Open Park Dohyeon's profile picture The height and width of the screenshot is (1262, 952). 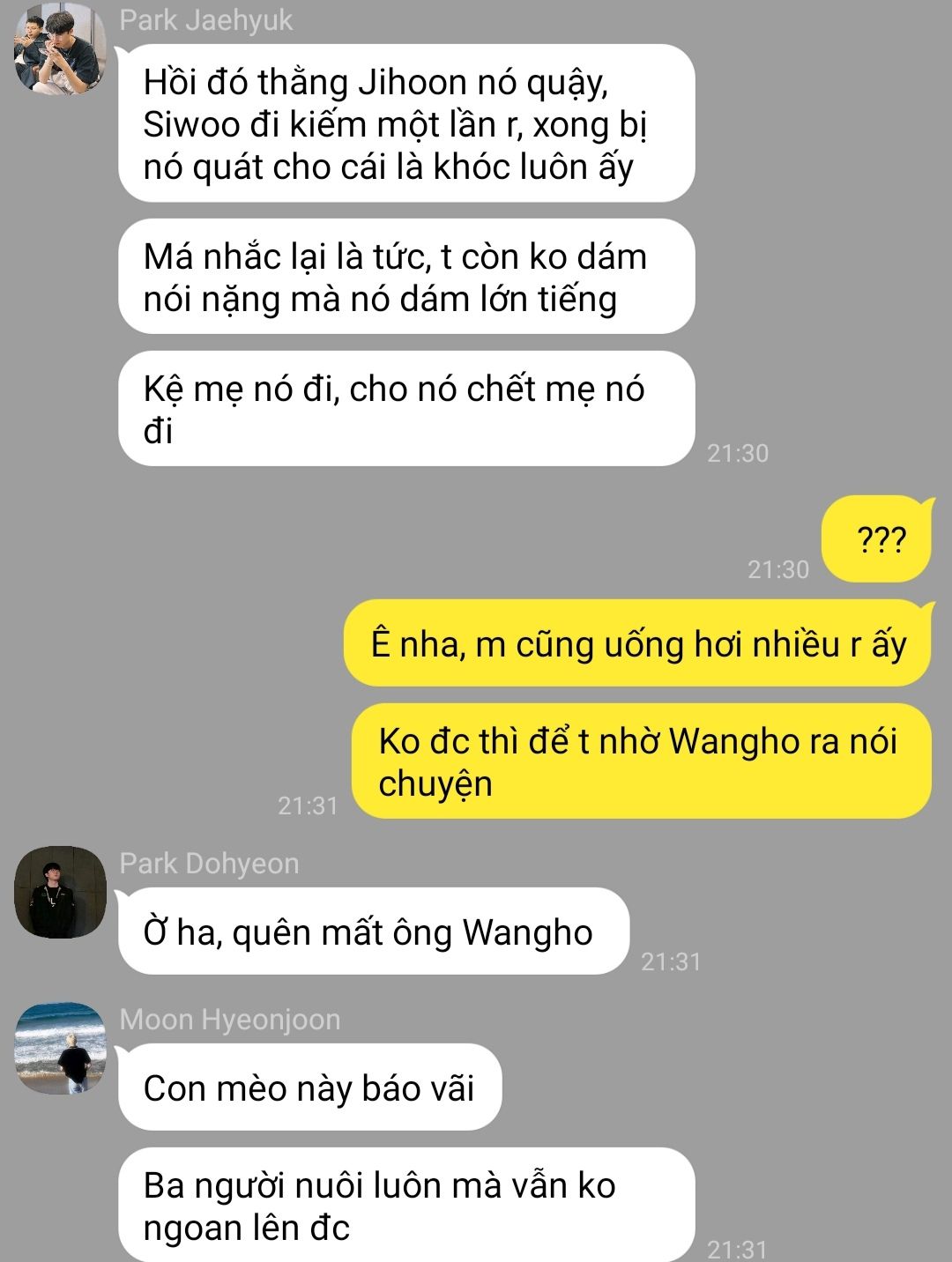click(x=60, y=892)
